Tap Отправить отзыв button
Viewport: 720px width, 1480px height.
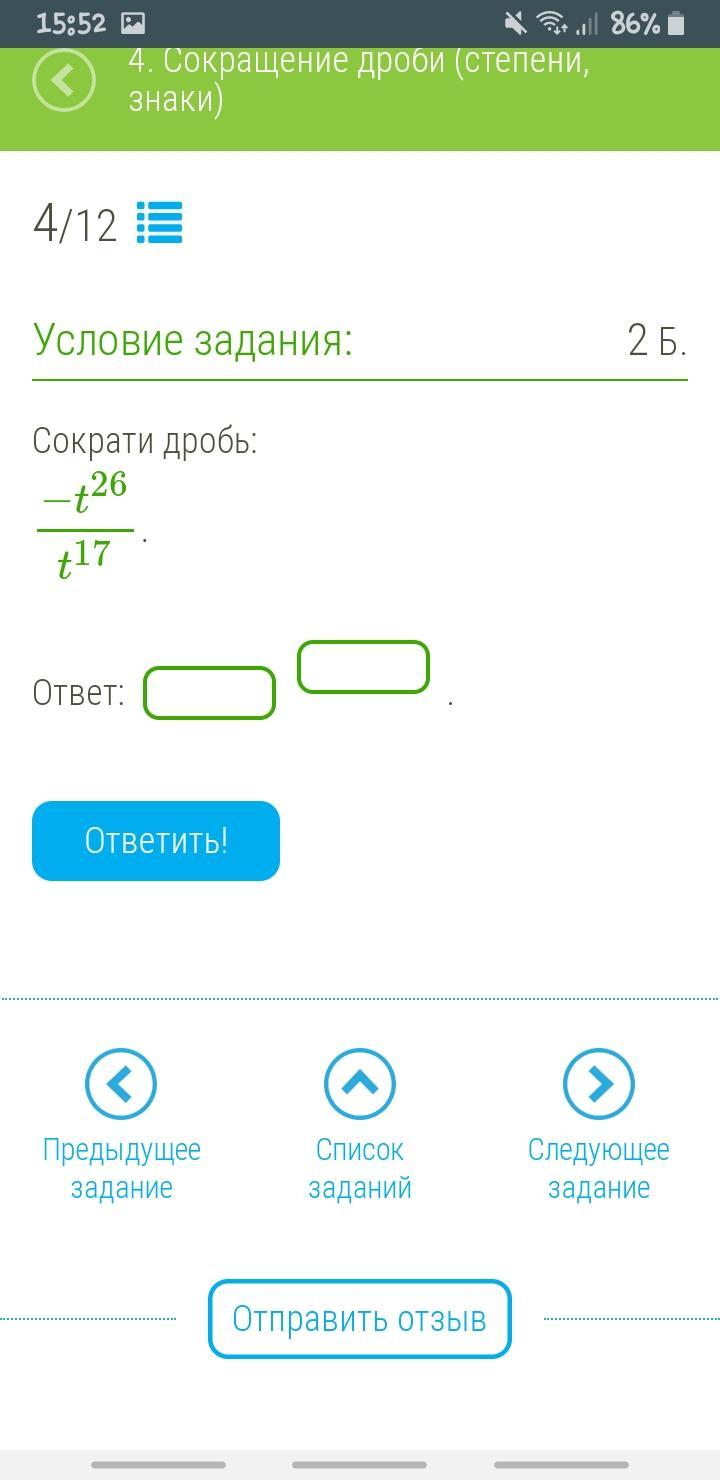click(360, 1319)
